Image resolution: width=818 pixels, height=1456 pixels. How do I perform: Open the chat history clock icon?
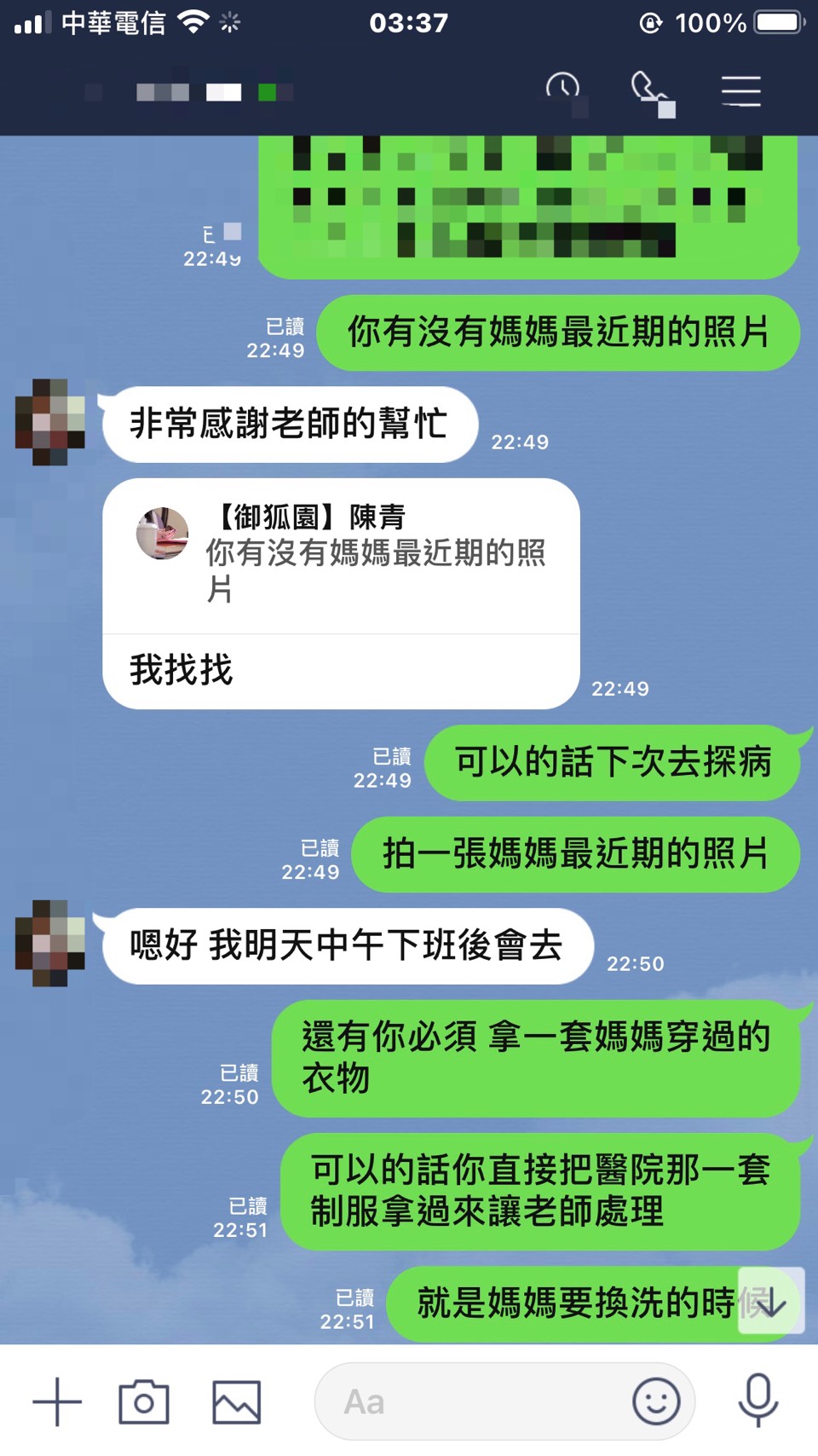coord(562,89)
